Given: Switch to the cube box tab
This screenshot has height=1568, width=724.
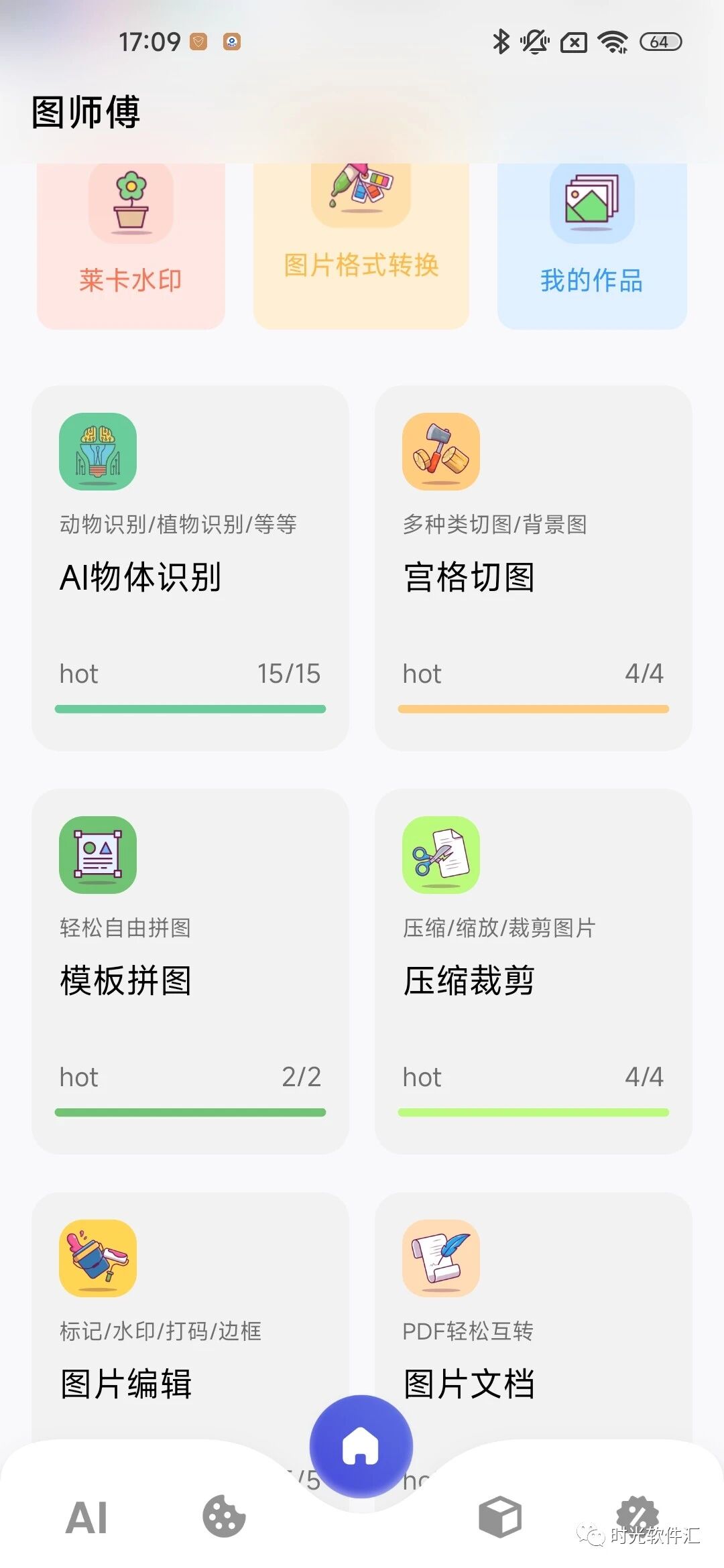Looking at the screenshot, I should click(x=500, y=1517).
